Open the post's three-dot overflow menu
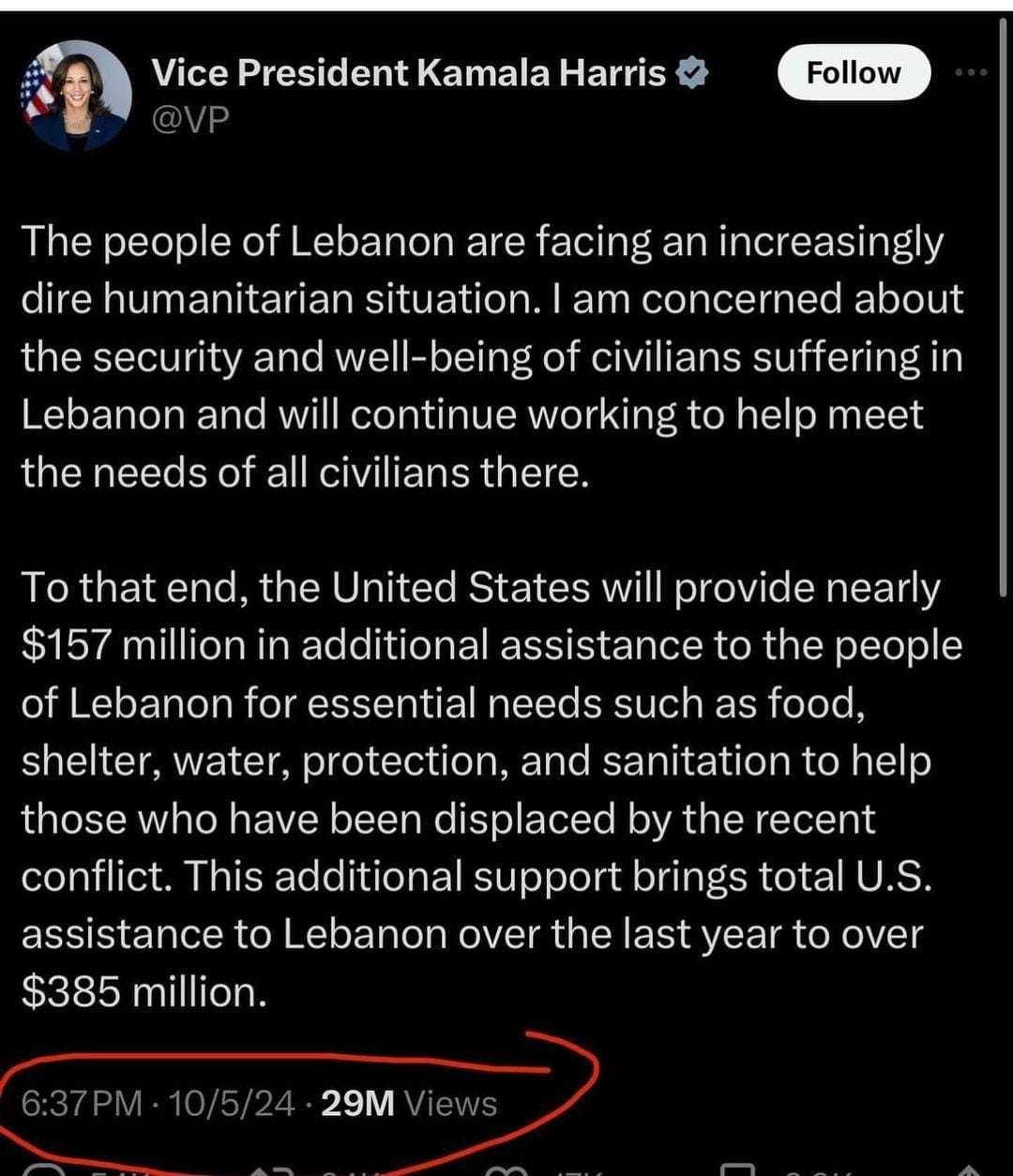The width and height of the screenshot is (1013, 1176). 970,72
